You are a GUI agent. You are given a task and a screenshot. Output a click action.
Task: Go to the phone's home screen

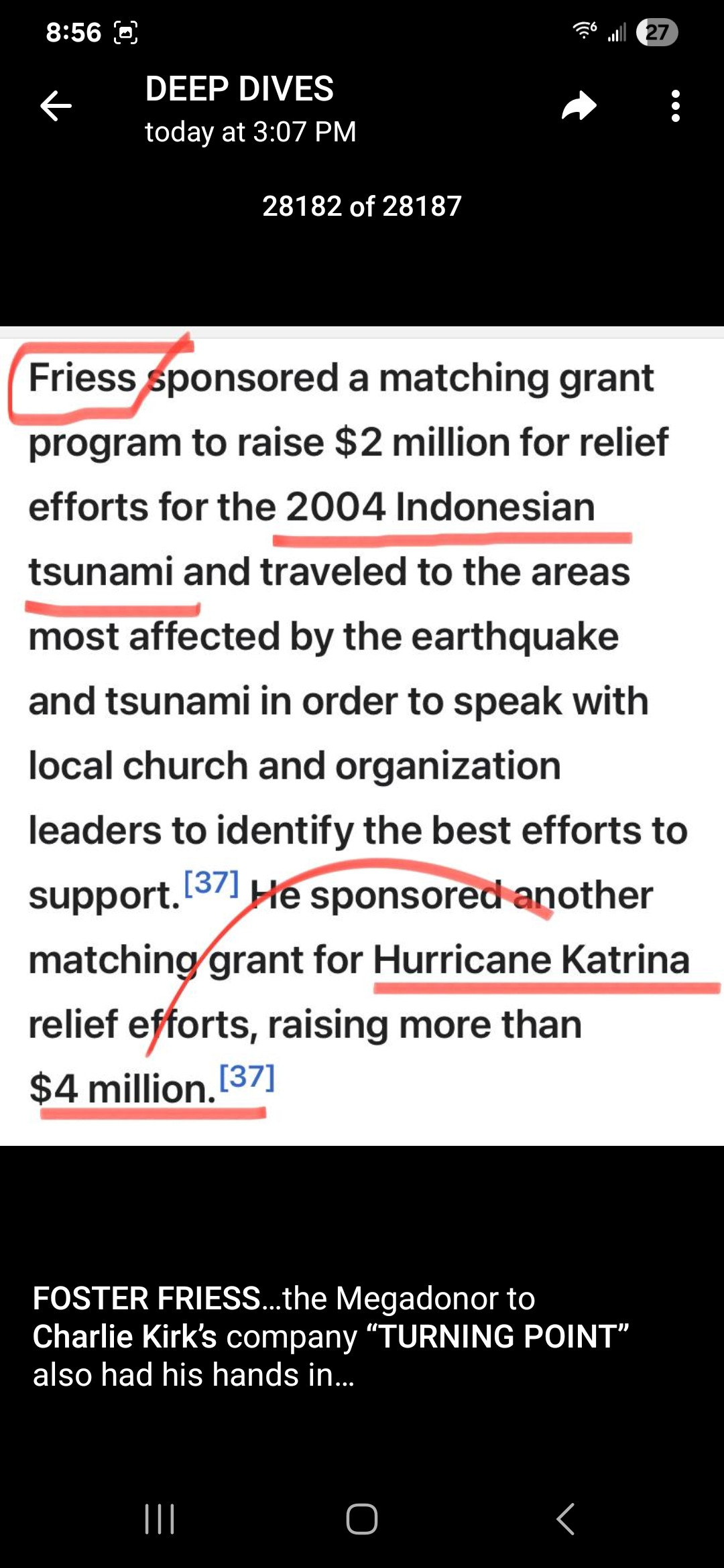pos(362,1518)
